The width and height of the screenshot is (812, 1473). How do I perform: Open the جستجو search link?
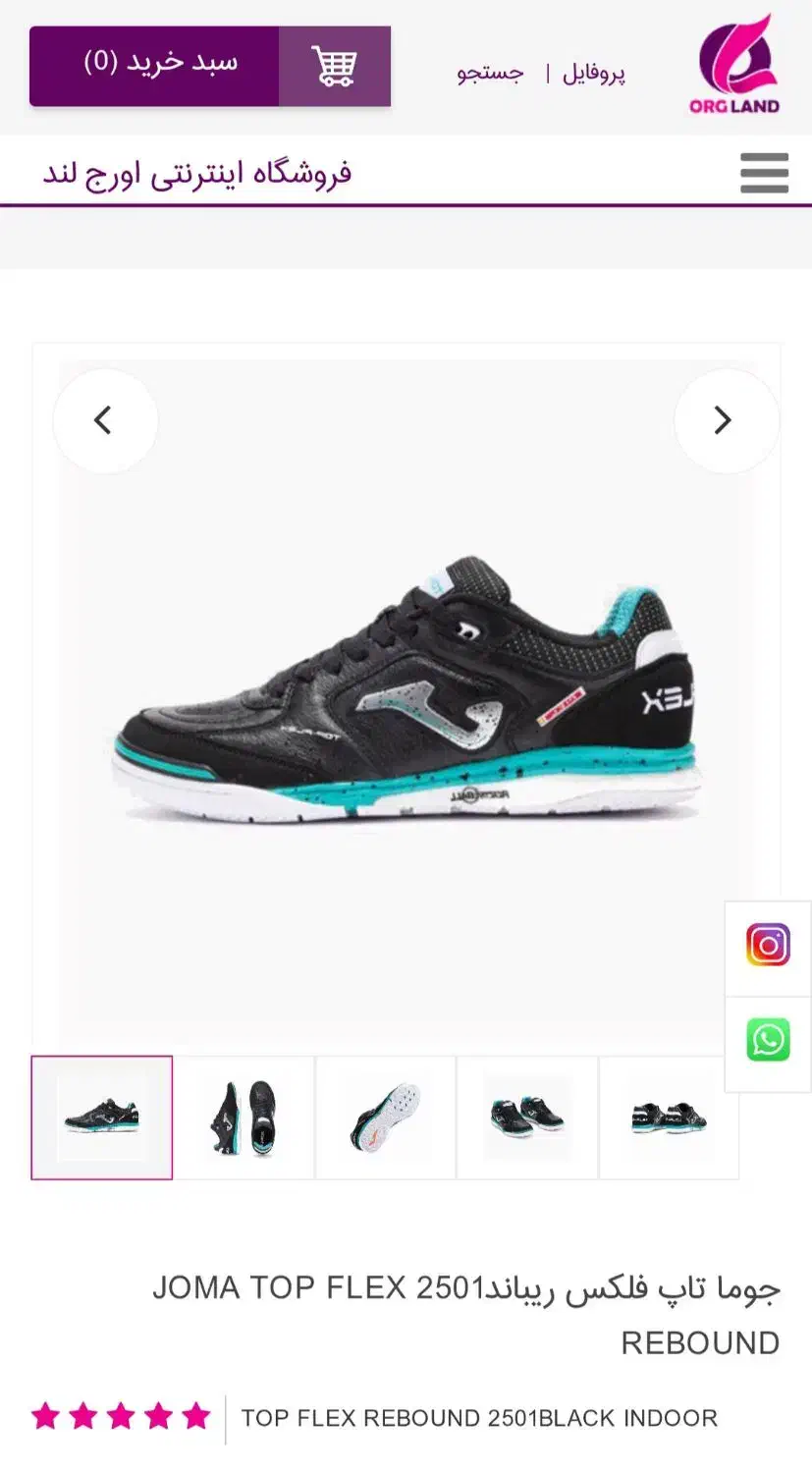pyautogui.click(x=490, y=74)
